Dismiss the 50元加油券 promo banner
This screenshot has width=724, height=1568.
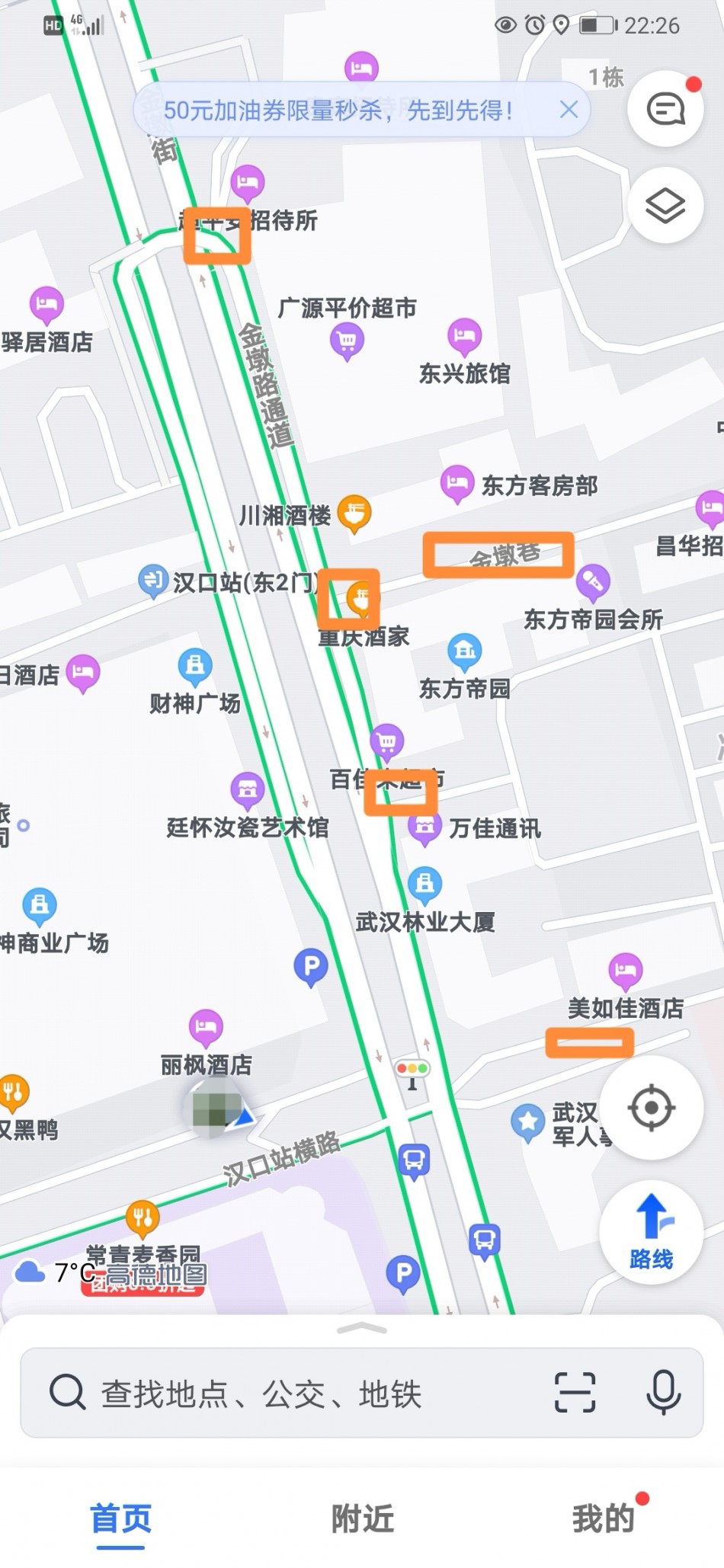point(569,110)
